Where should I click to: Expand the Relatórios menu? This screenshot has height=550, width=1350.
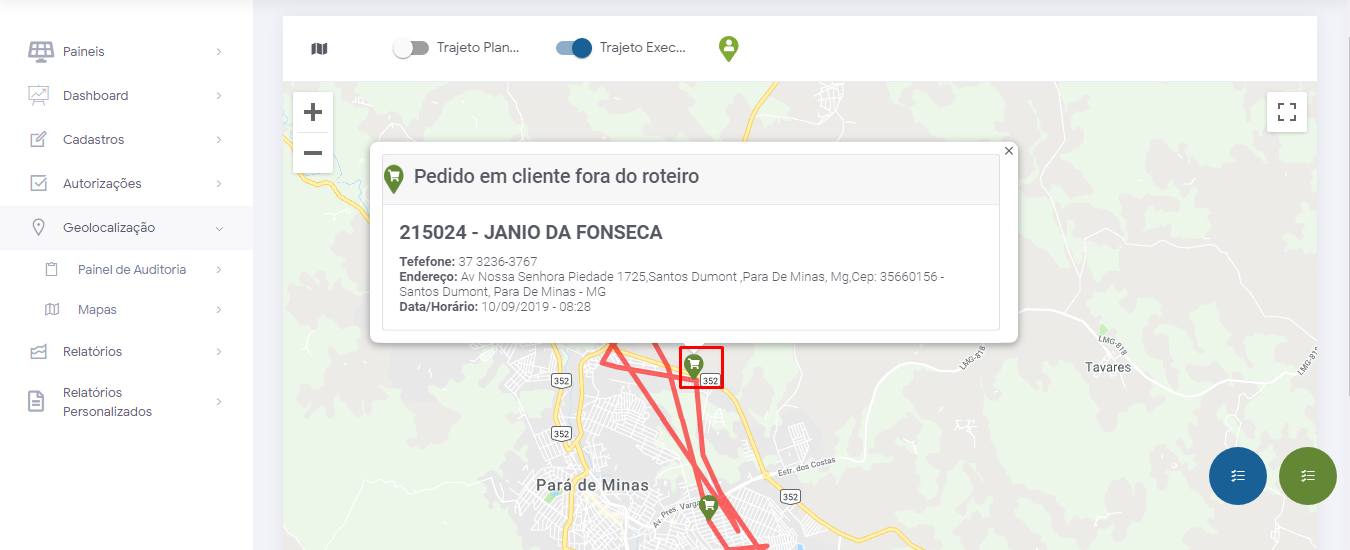[x=92, y=351]
